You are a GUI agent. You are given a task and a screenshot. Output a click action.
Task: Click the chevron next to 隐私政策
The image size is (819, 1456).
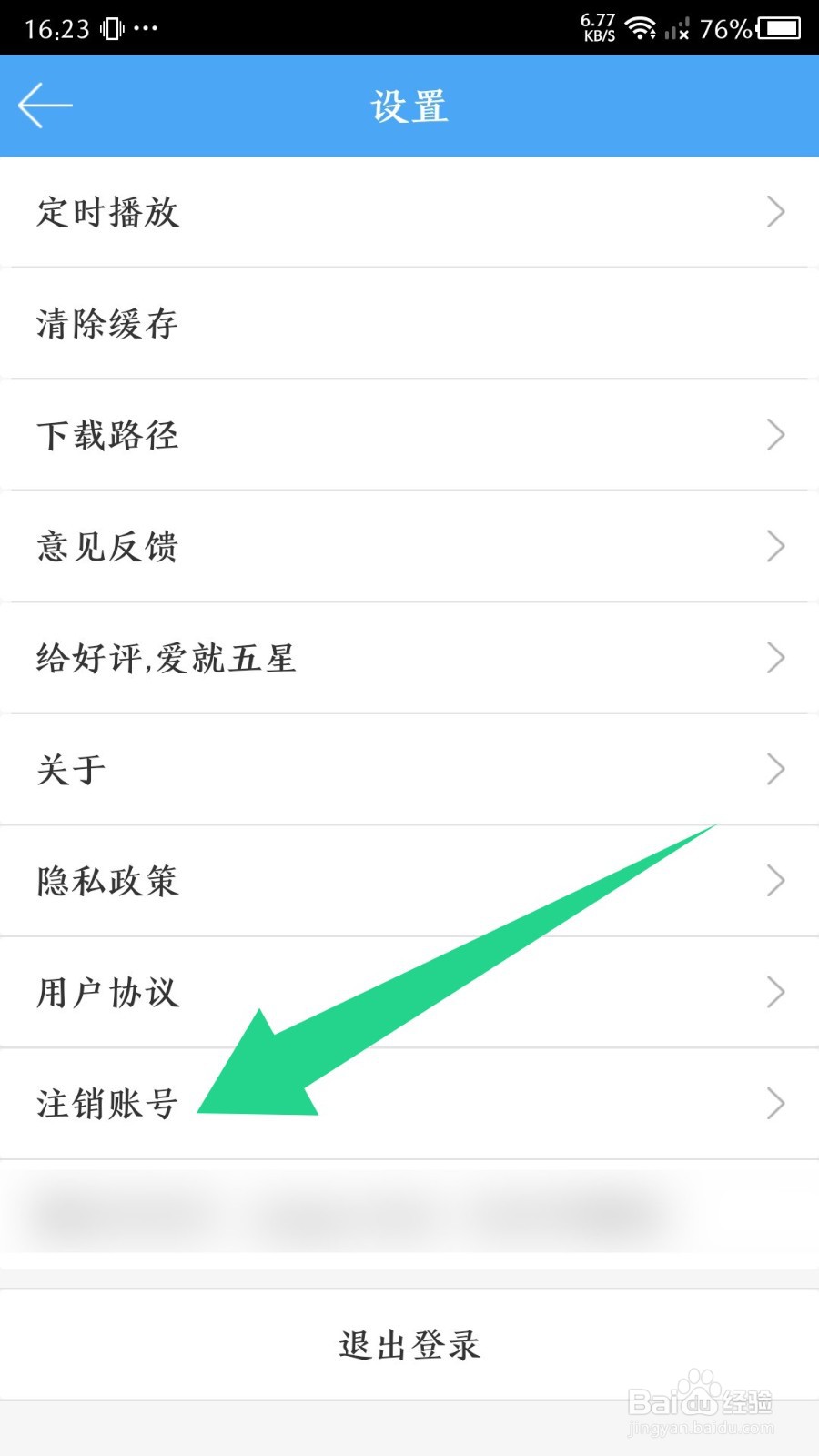(775, 880)
